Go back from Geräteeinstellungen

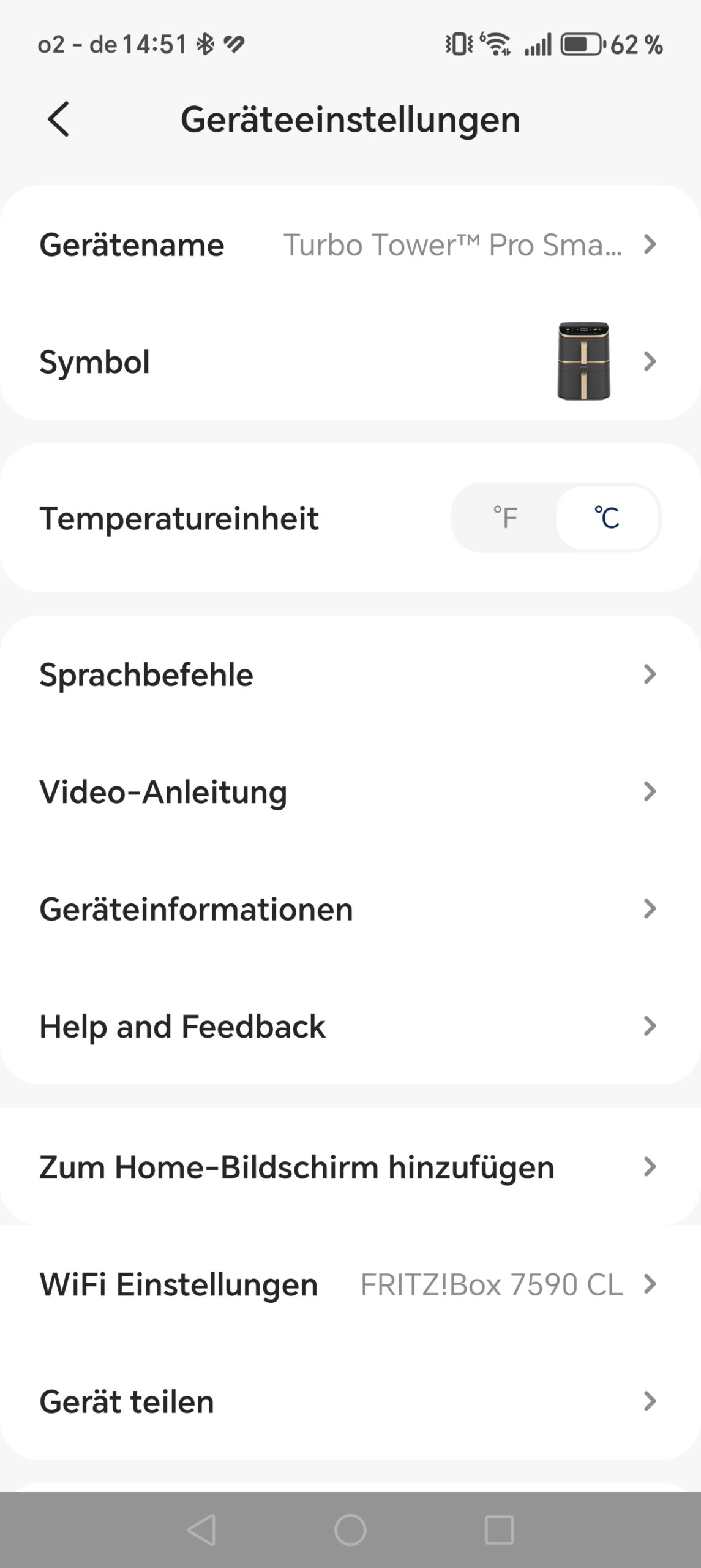(59, 119)
